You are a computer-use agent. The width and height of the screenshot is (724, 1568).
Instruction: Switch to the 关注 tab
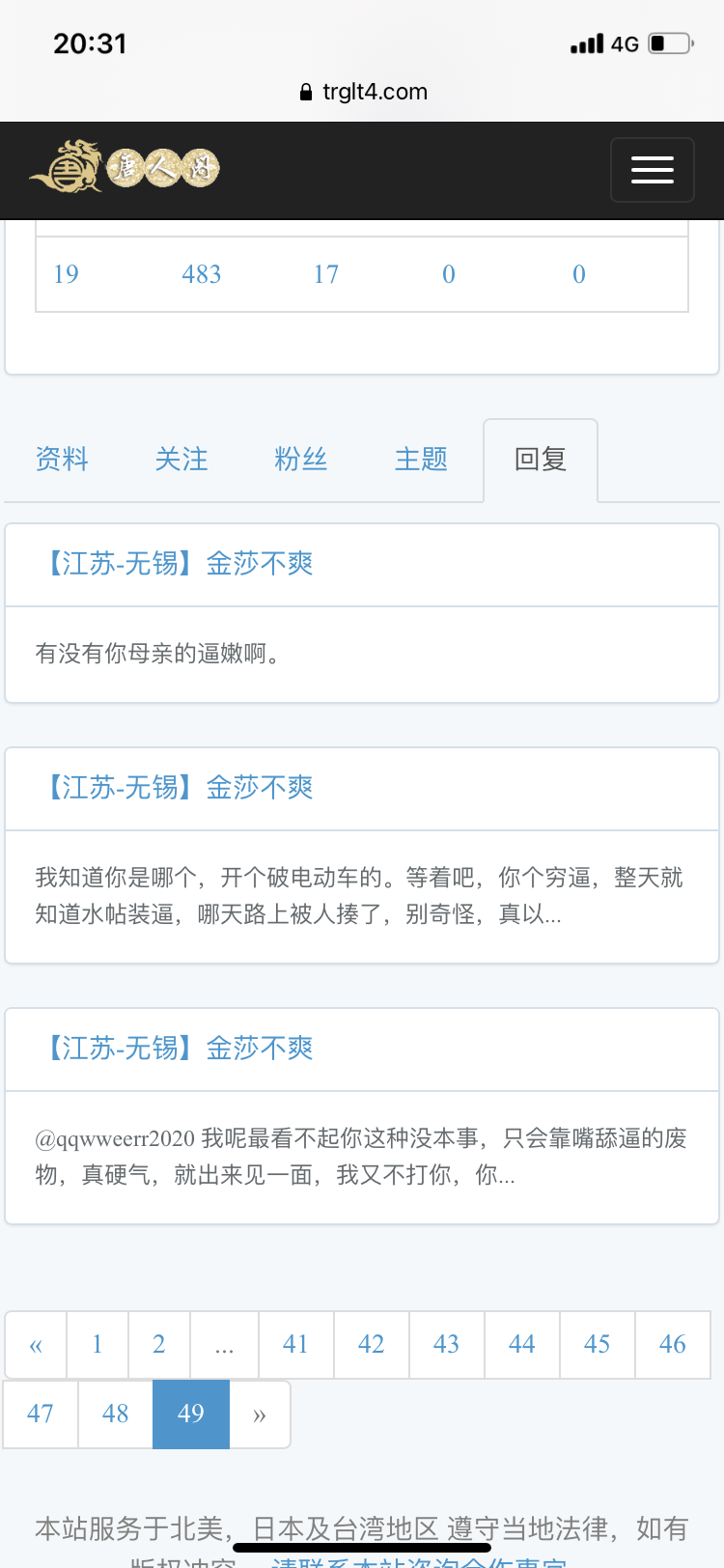point(181,460)
